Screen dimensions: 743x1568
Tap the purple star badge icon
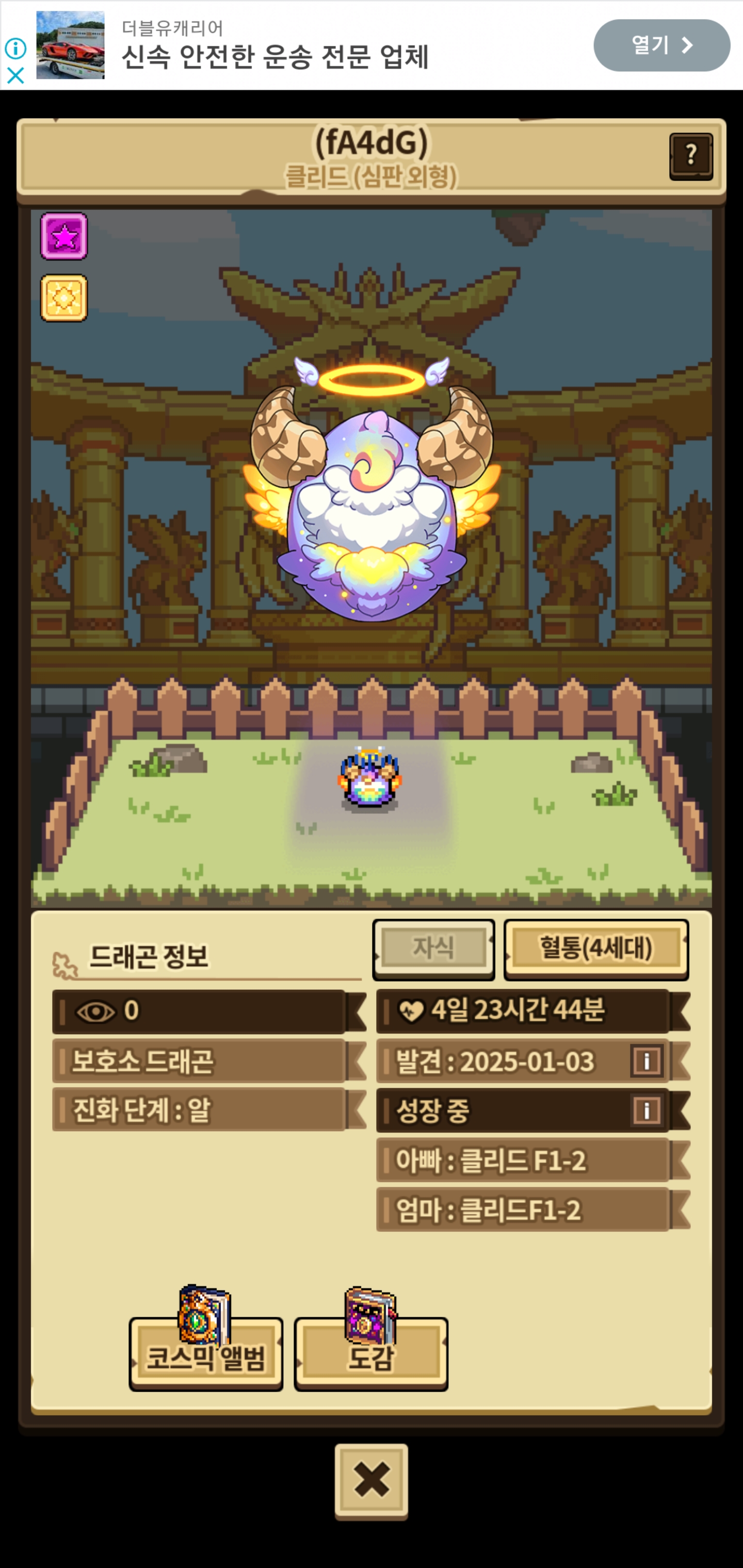[x=64, y=236]
